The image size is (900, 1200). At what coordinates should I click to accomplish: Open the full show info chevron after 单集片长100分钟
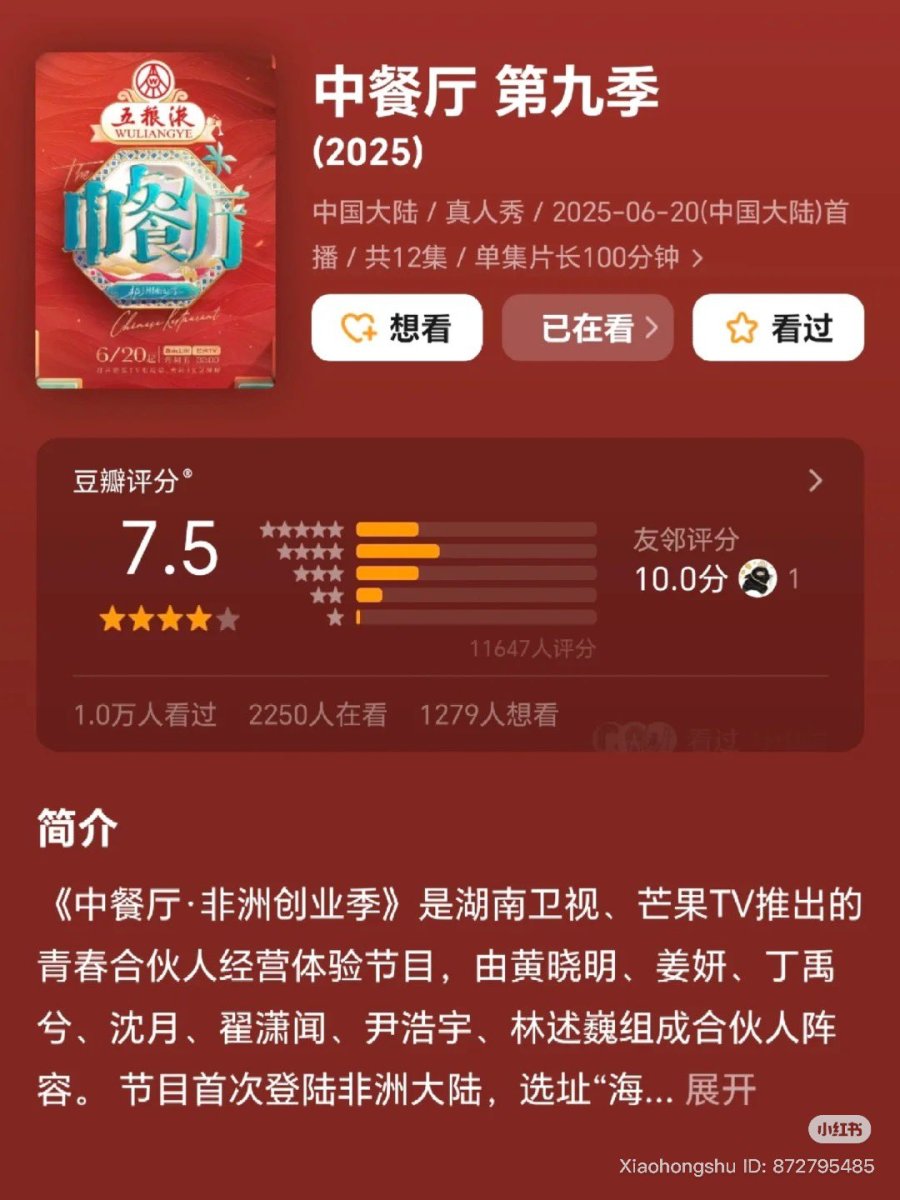tap(698, 258)
